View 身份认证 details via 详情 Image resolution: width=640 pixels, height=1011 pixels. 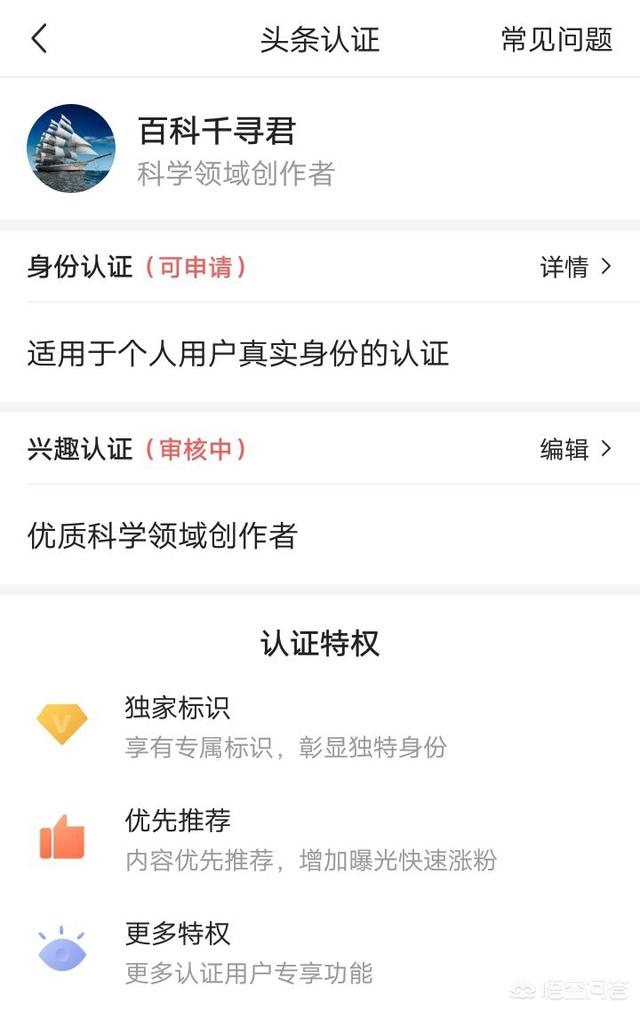(x=575, y=267)
